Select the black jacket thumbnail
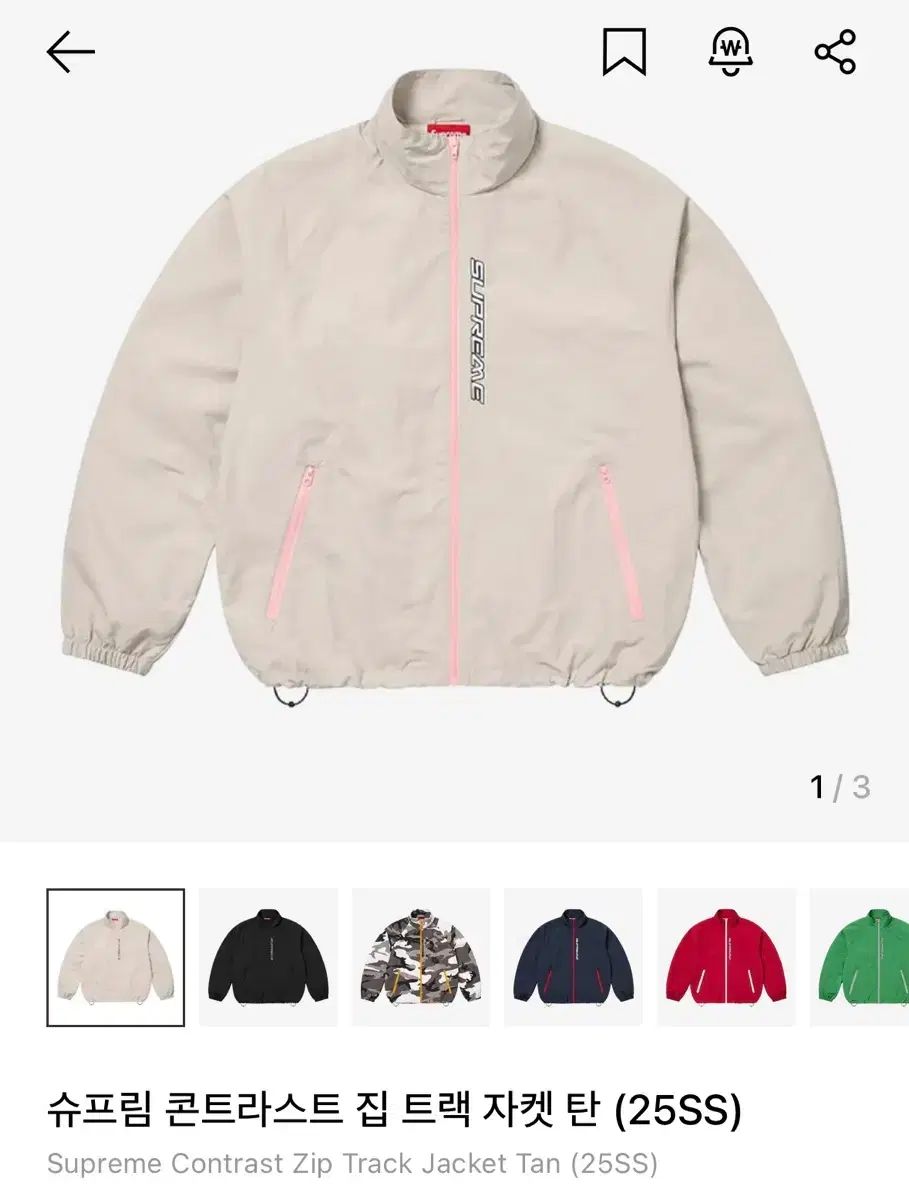This screenshot has width=909, height=1200. coord(268,958)
